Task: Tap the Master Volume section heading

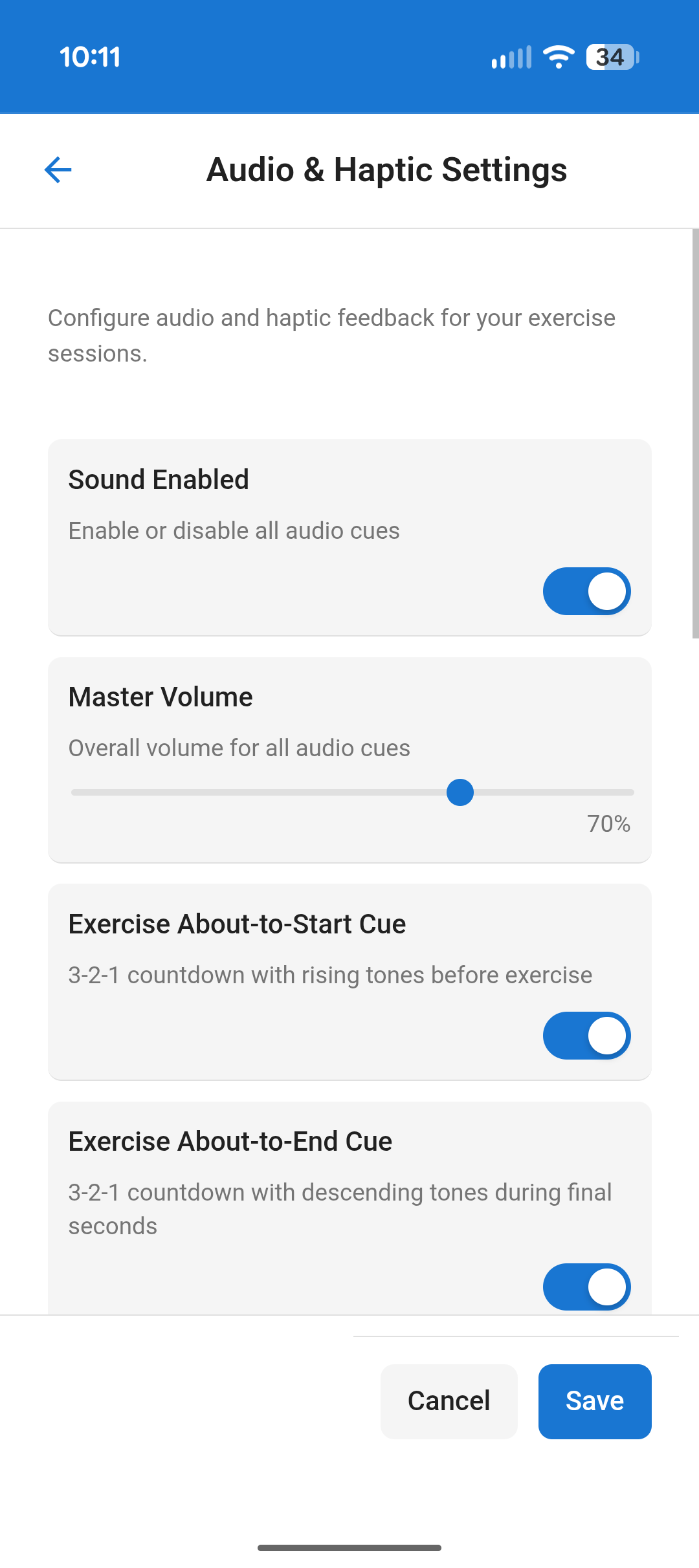Action: pos(160,697)
